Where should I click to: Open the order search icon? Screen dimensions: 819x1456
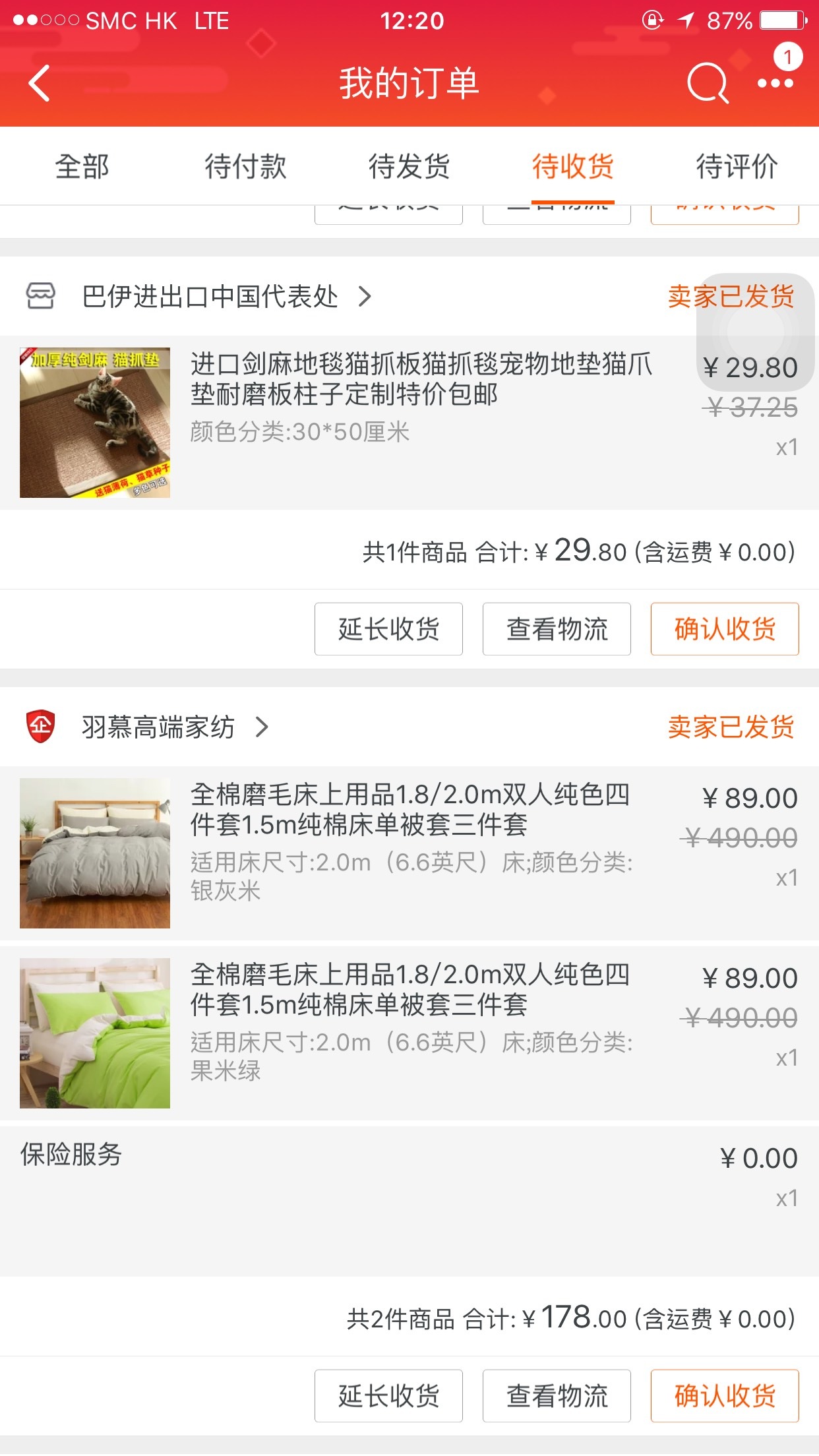tap(708, 84)
